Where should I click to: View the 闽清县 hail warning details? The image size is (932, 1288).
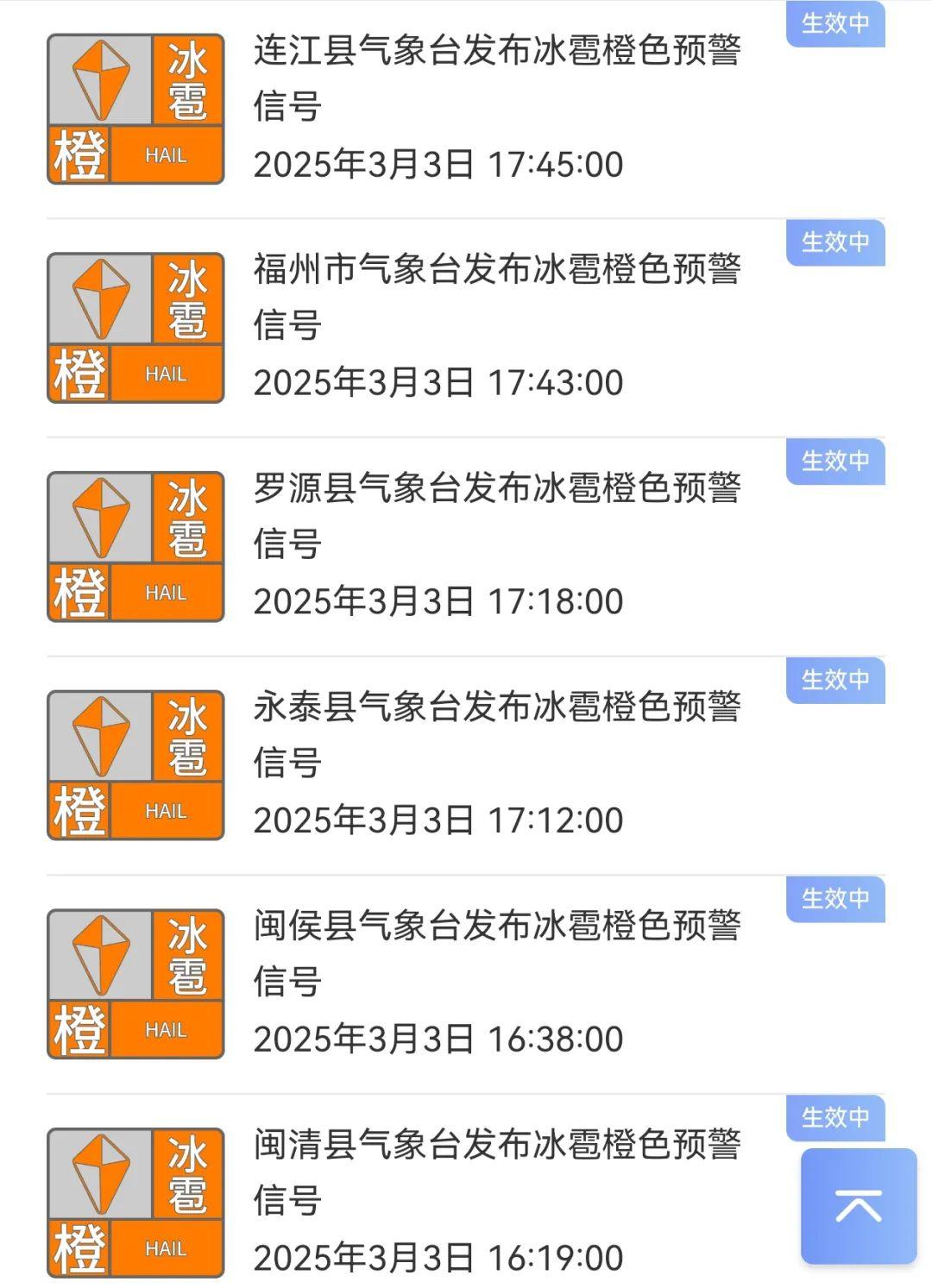point(496,1172)
